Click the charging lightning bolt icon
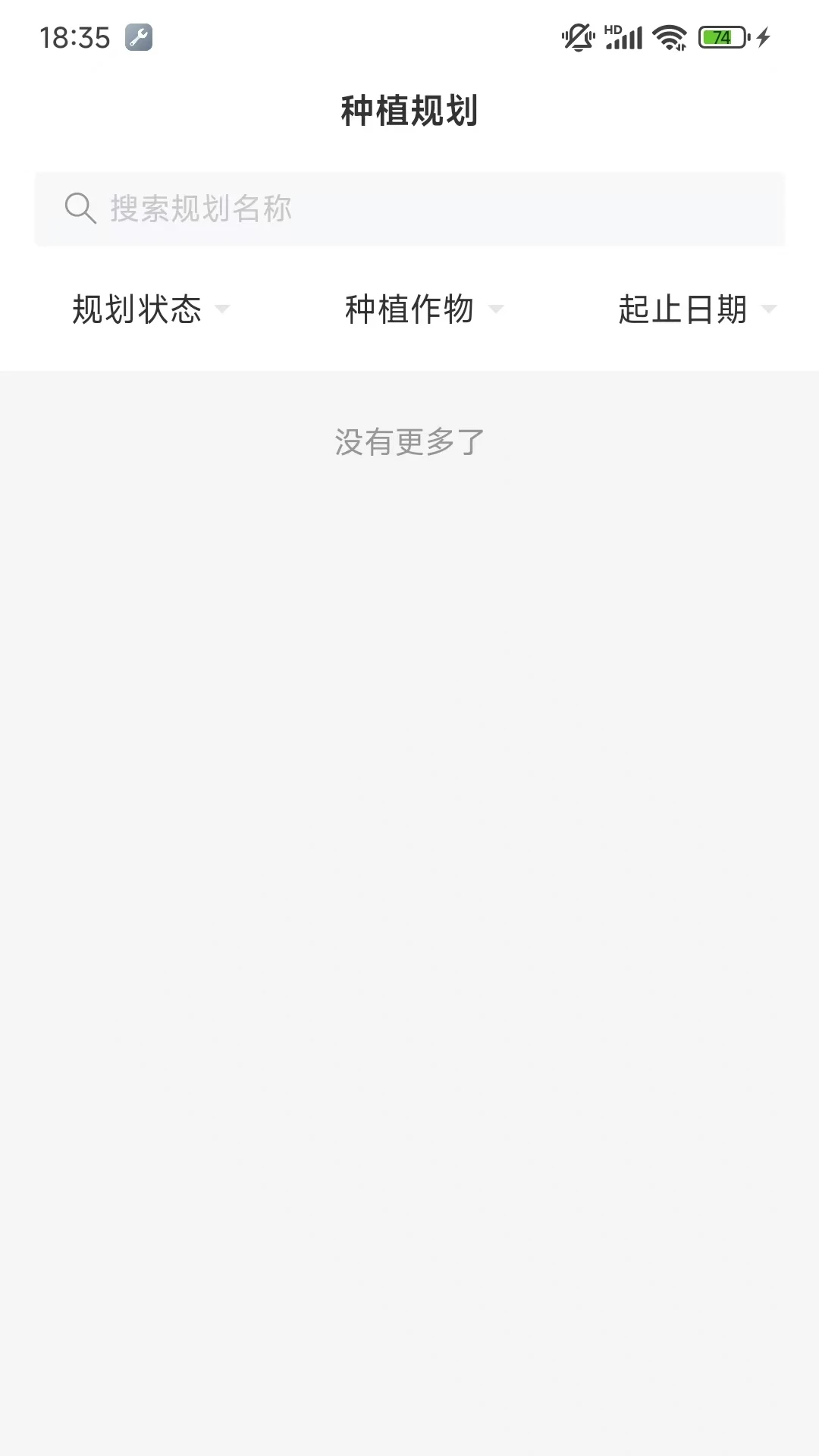The image size is (819, 1456). coord(762,36)
